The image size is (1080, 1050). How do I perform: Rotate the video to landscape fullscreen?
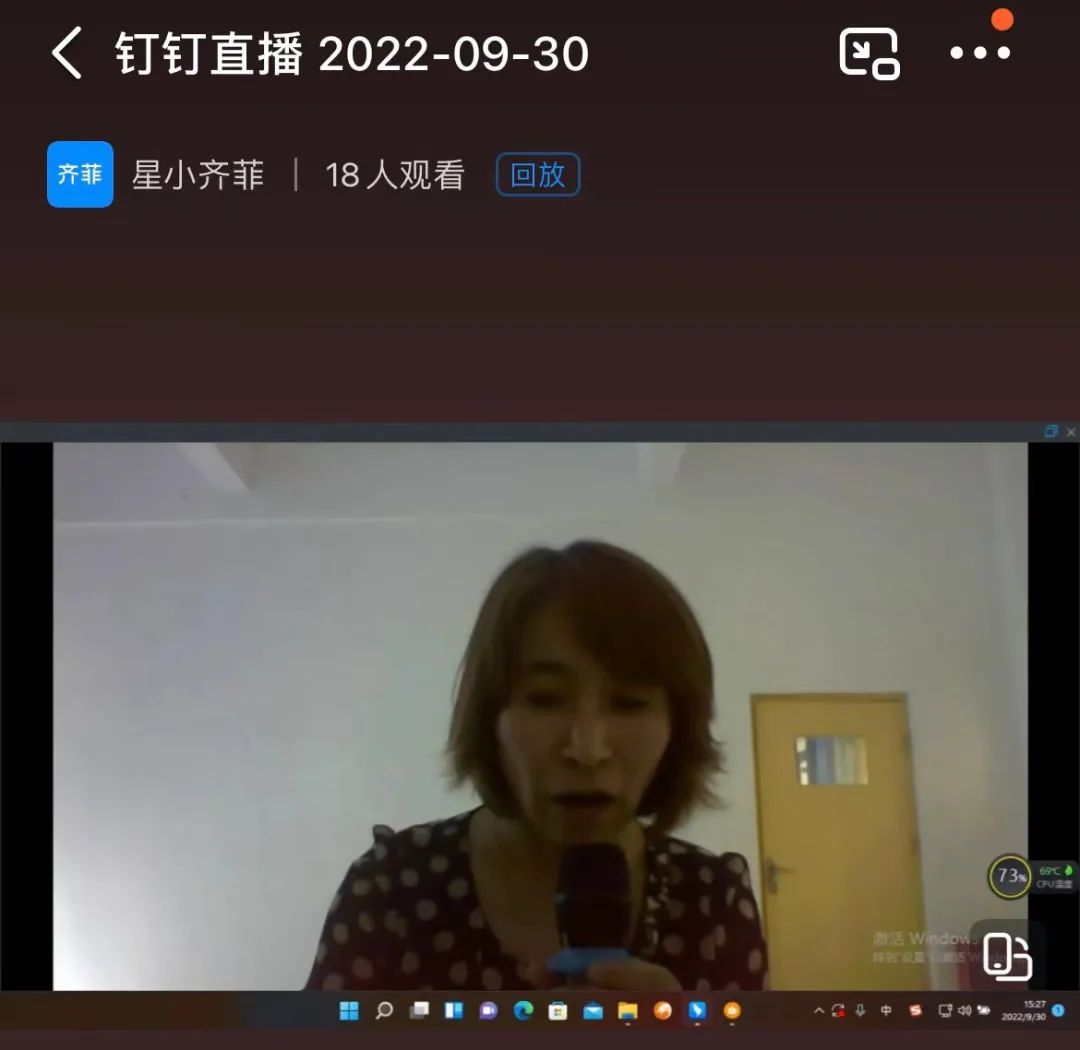1007,956
